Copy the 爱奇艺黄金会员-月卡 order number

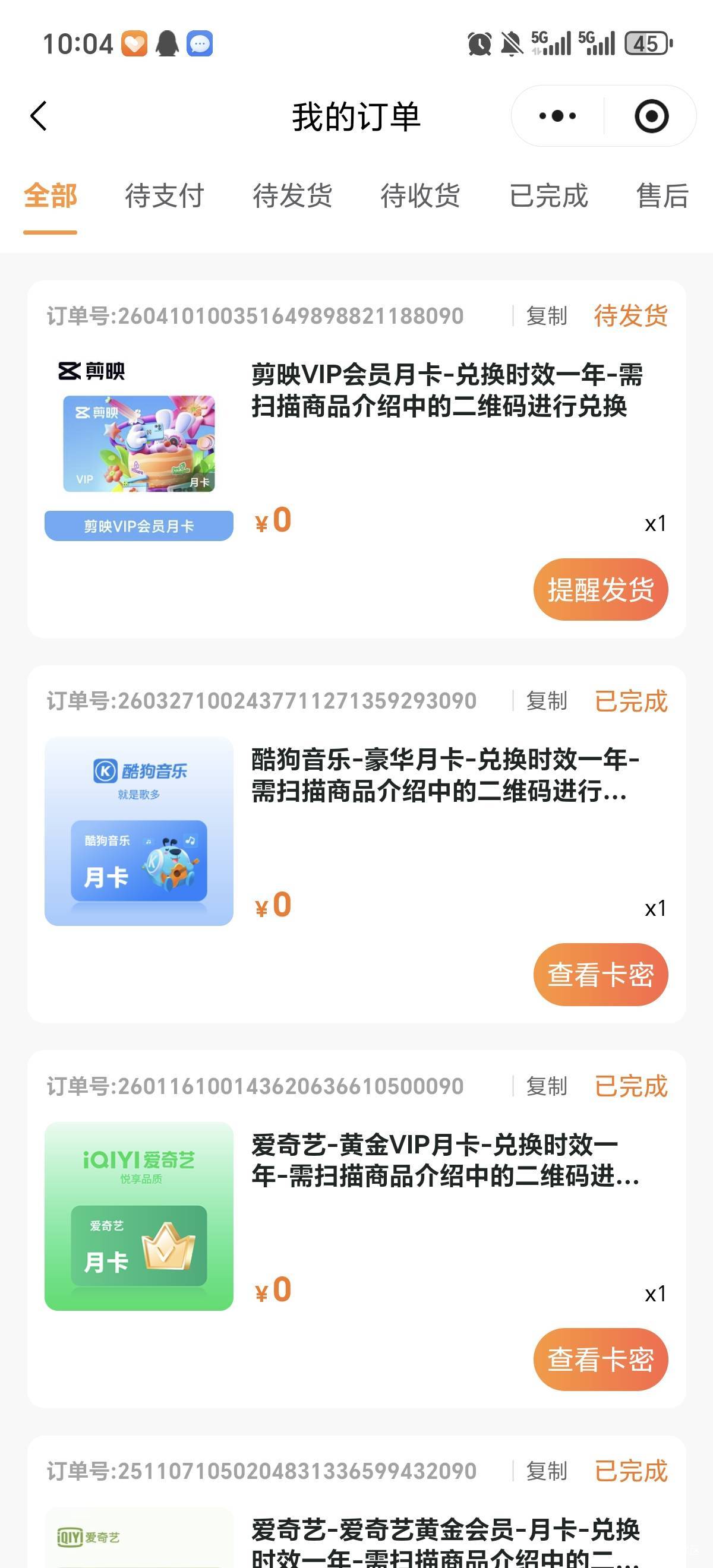click(x=546, y=1471)
